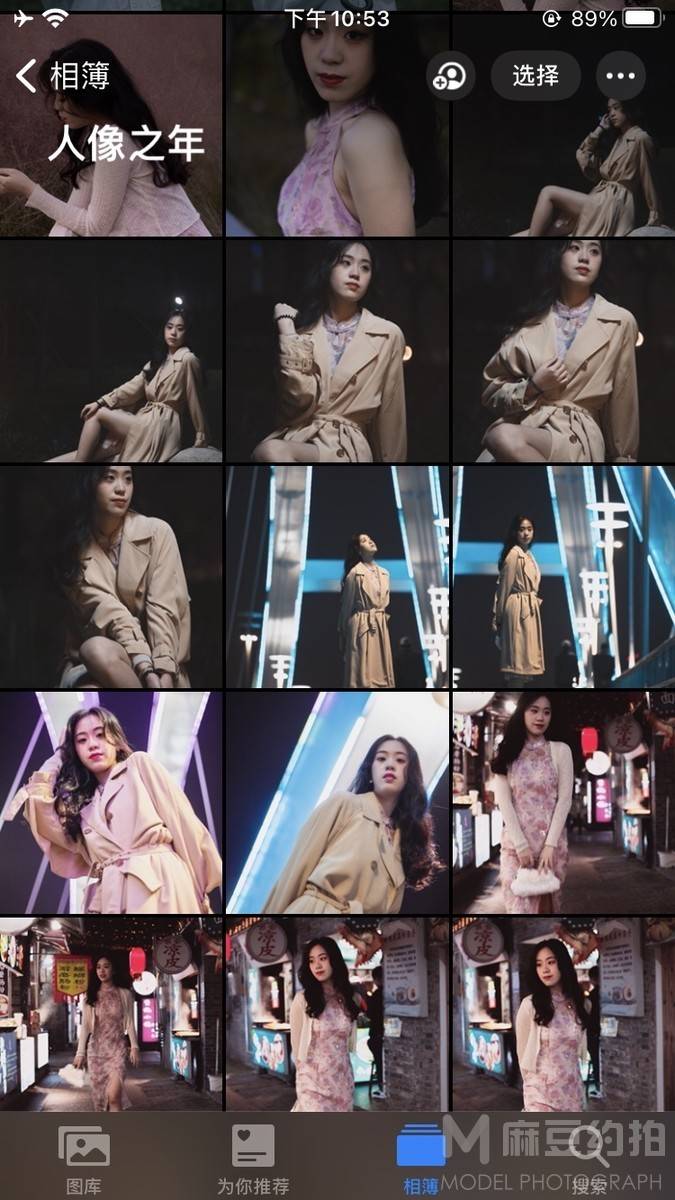Open photo of woman holding white handbag

(x=563, y=803)
